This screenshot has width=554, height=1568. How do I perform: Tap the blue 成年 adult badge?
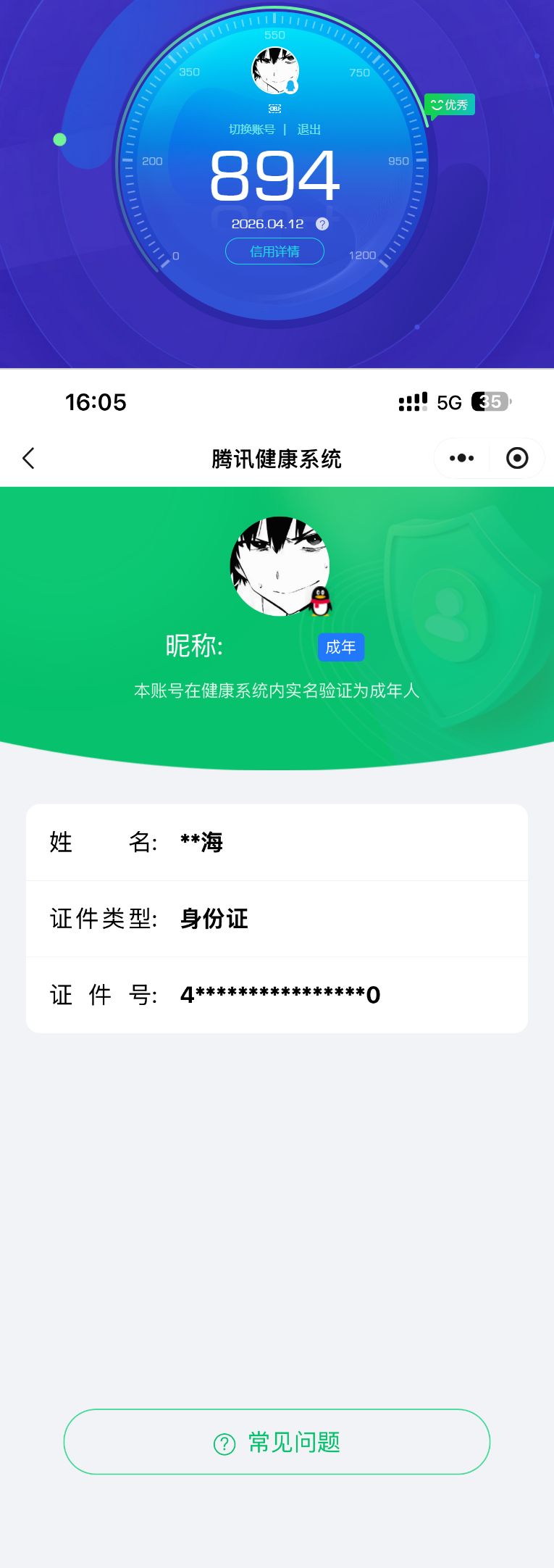[340, 647]
